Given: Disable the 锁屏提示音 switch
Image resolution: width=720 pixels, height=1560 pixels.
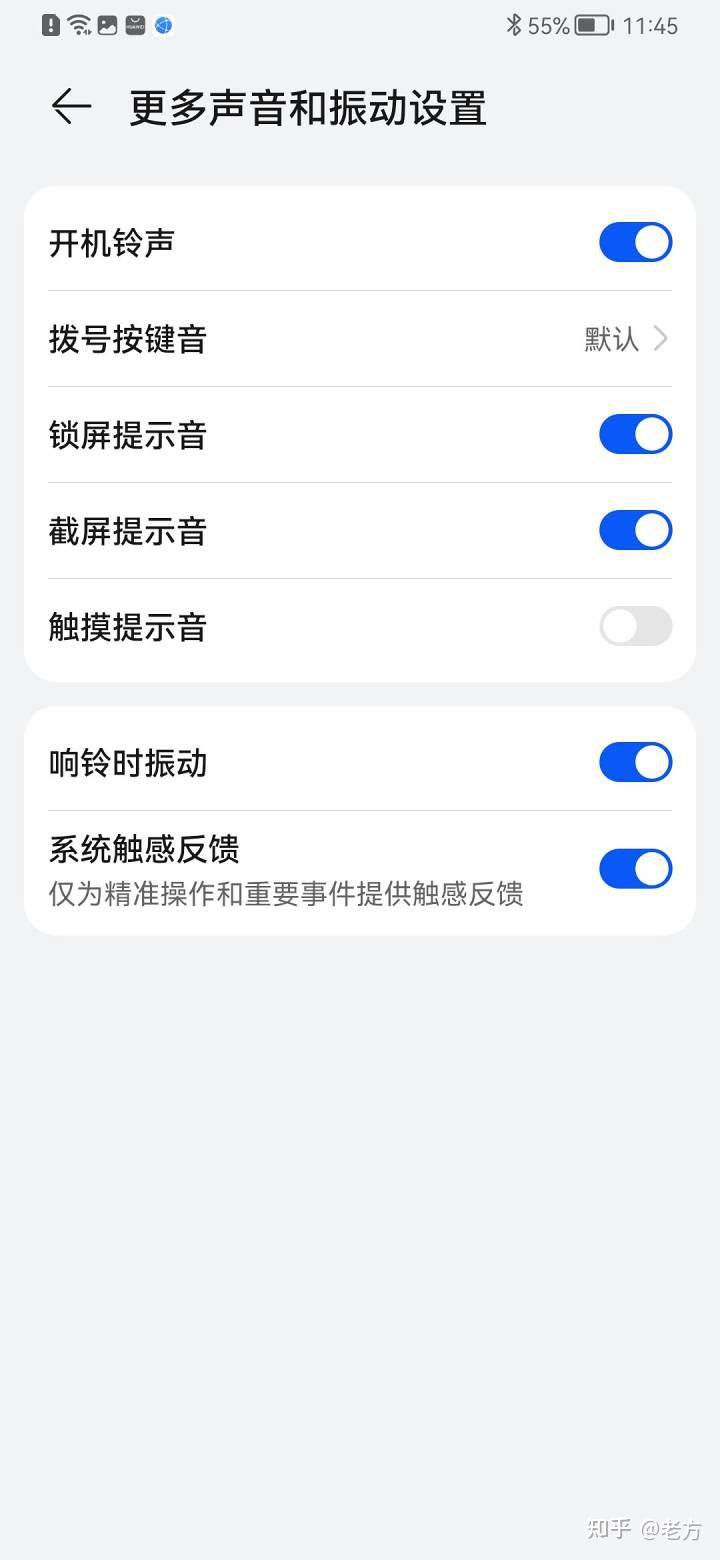Looking at the screenshot, I should pyautogui.click(x=635, y=434).
